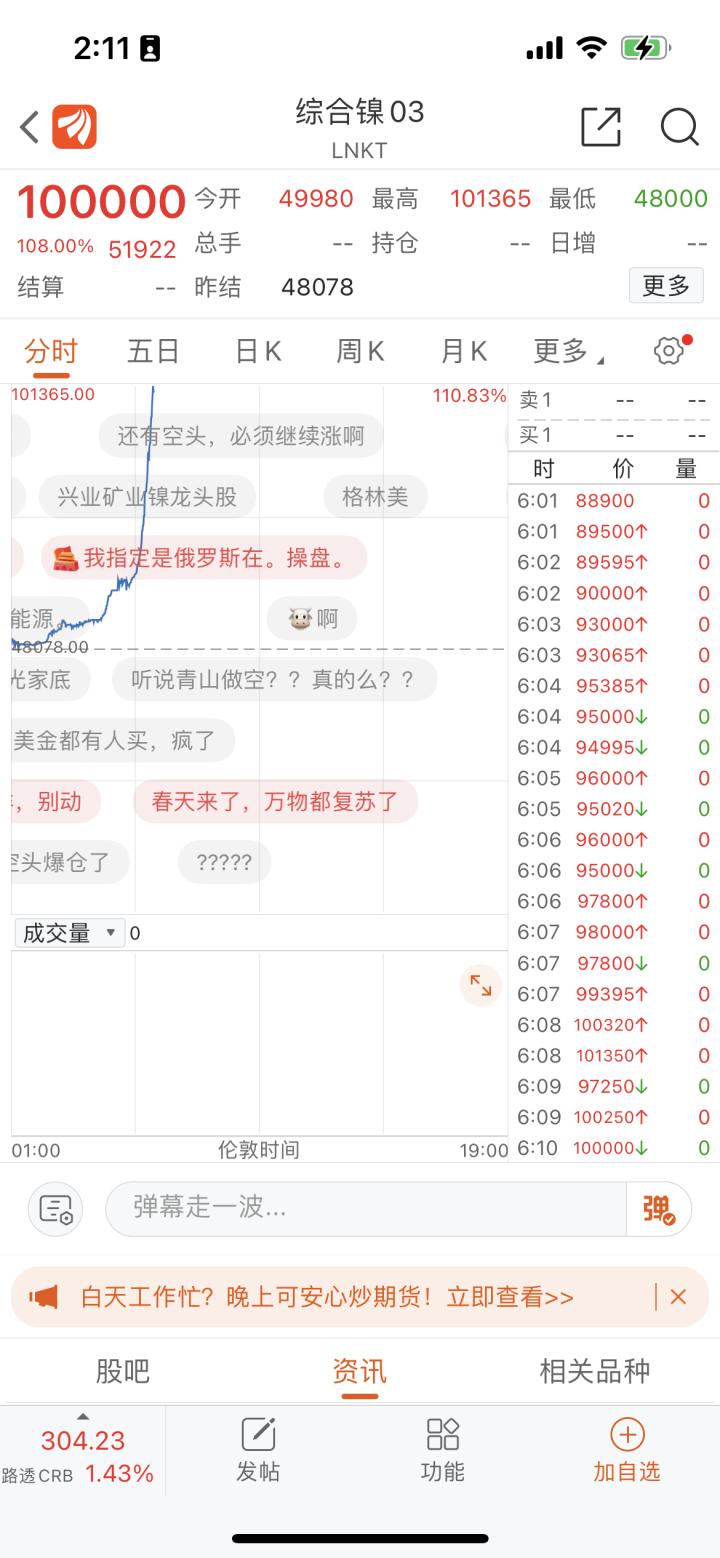Dismiss the promotional banner
Image resolution: width=720 pixels, height=1558 pixels.
click(x=678, y=1297)
